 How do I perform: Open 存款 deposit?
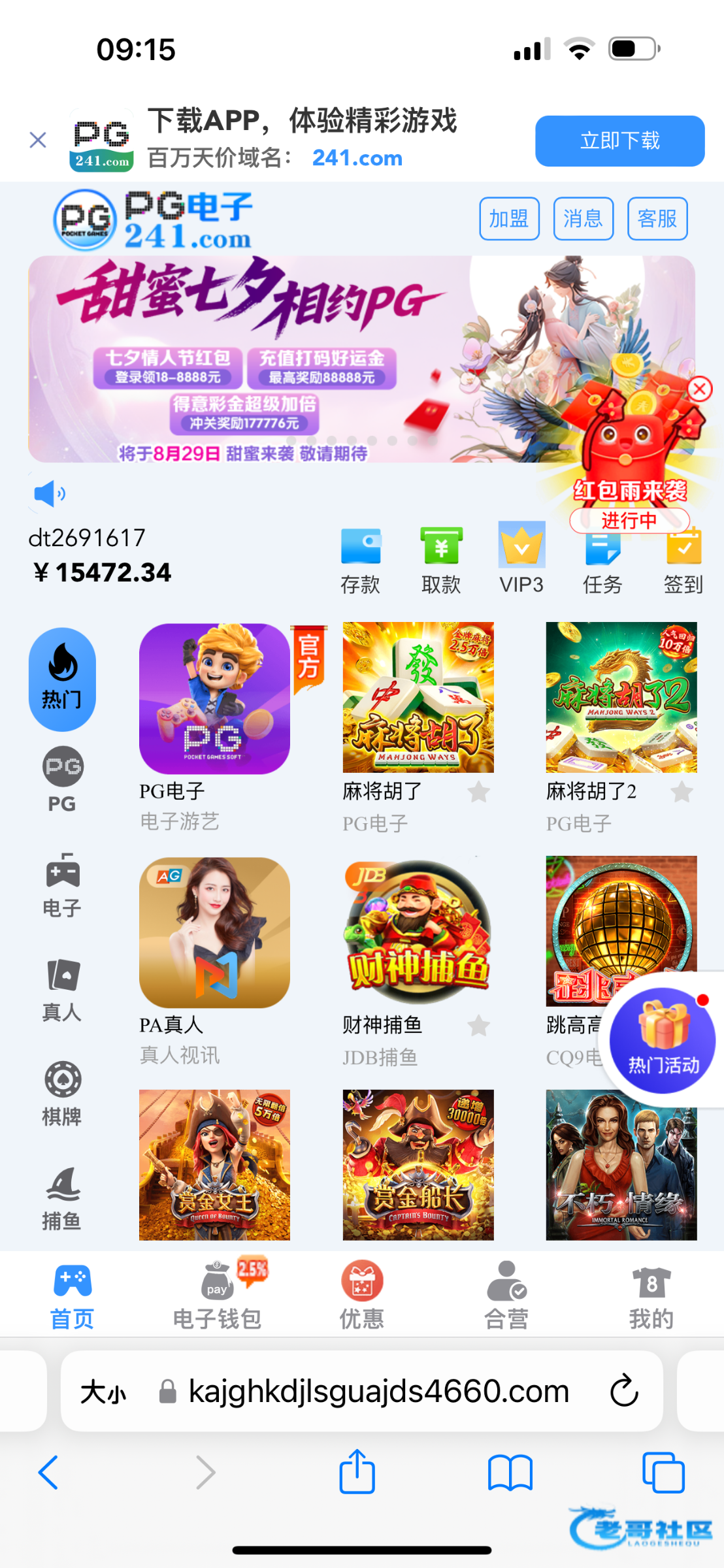point(360,560)
